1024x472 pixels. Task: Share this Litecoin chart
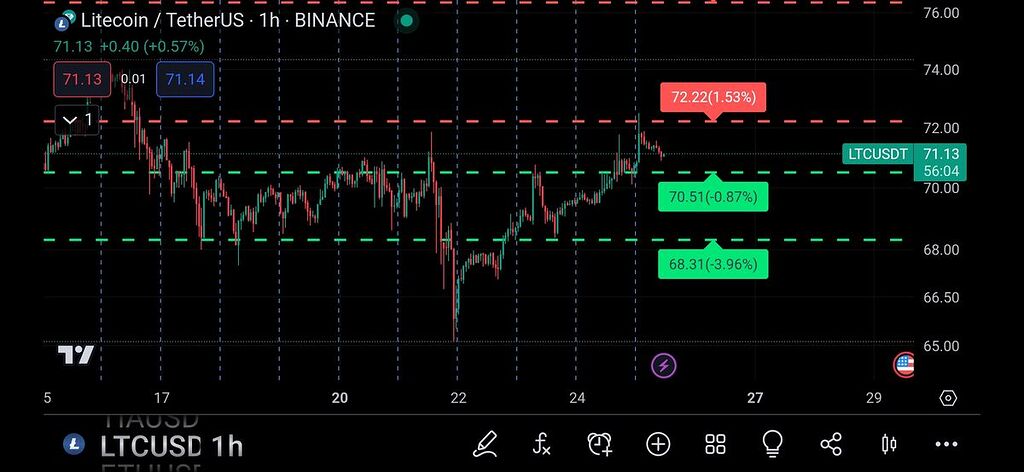(x=830, y=443)
